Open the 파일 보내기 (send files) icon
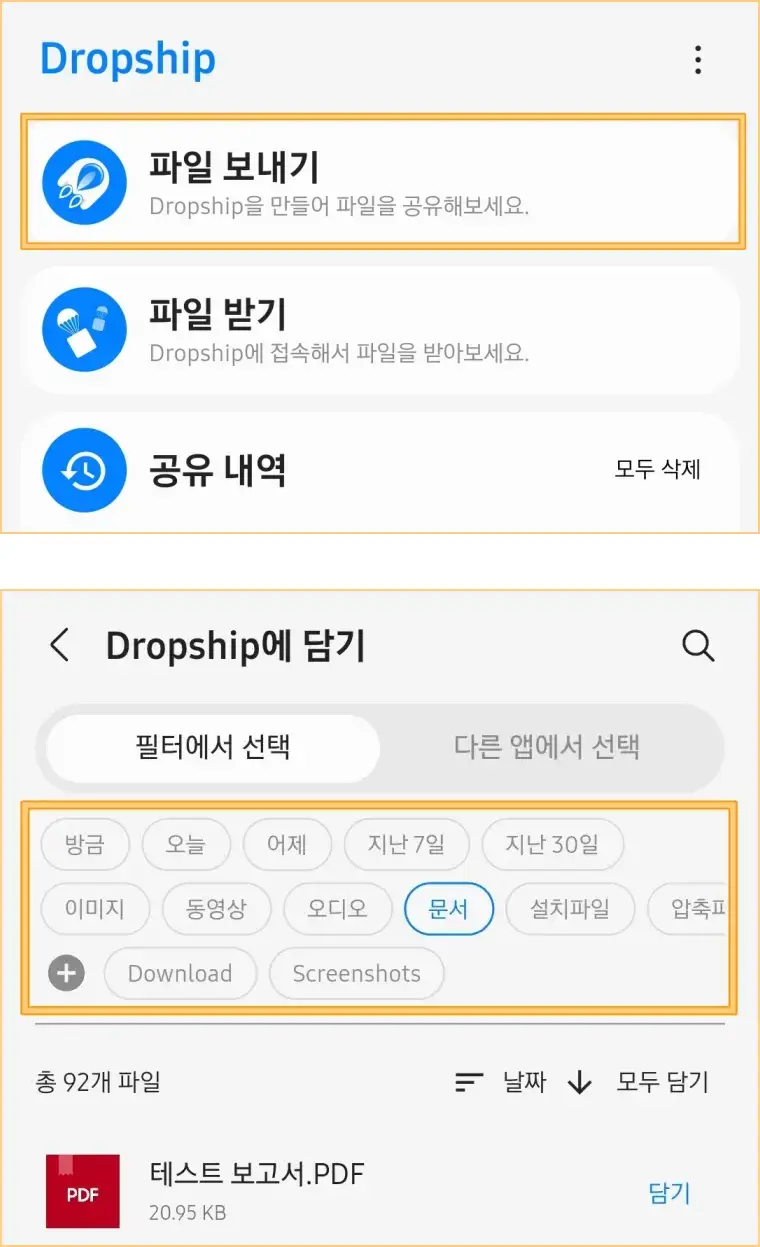 click(83, 181)
